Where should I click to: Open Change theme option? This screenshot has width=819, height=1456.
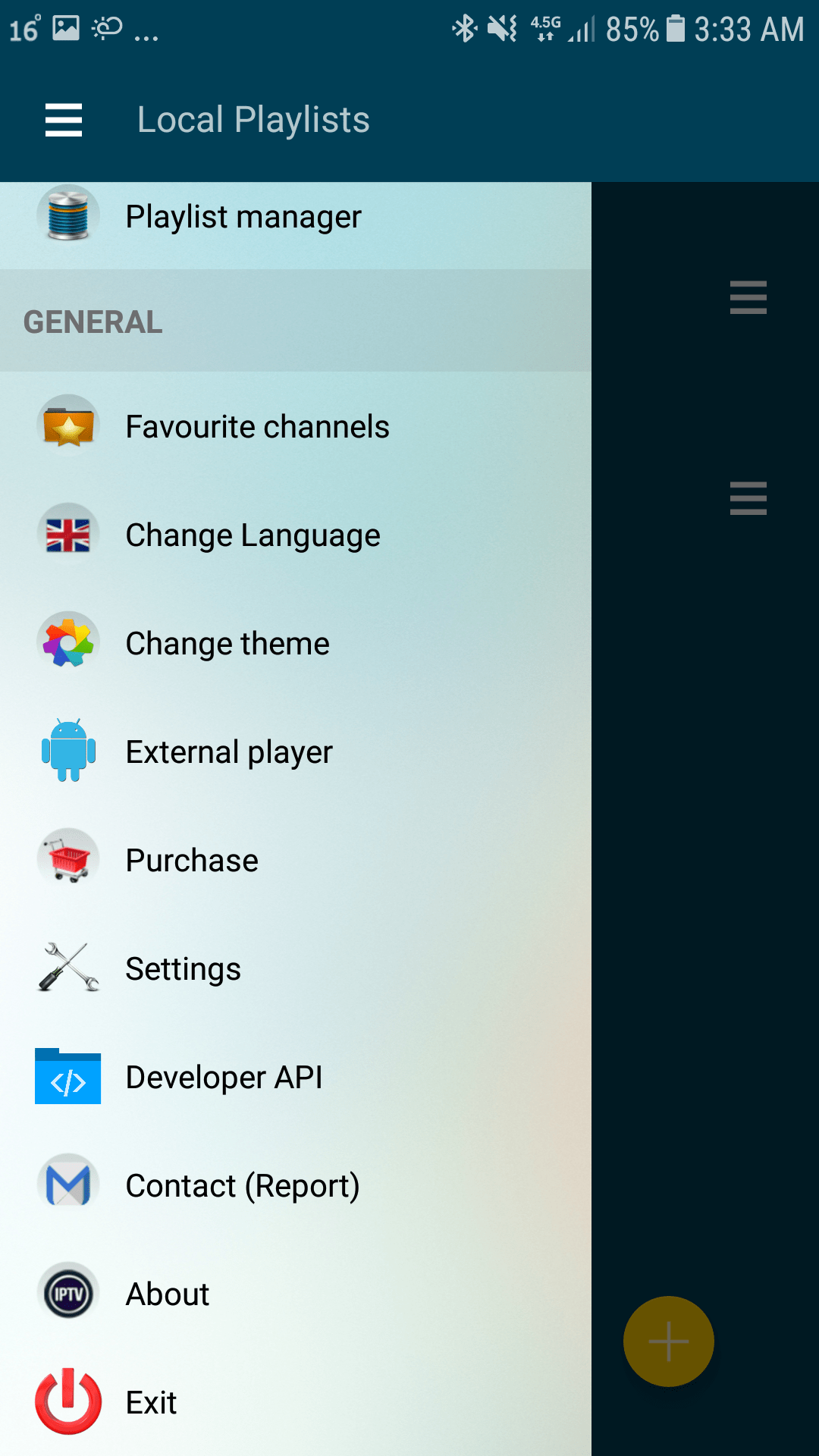point(296,643)
